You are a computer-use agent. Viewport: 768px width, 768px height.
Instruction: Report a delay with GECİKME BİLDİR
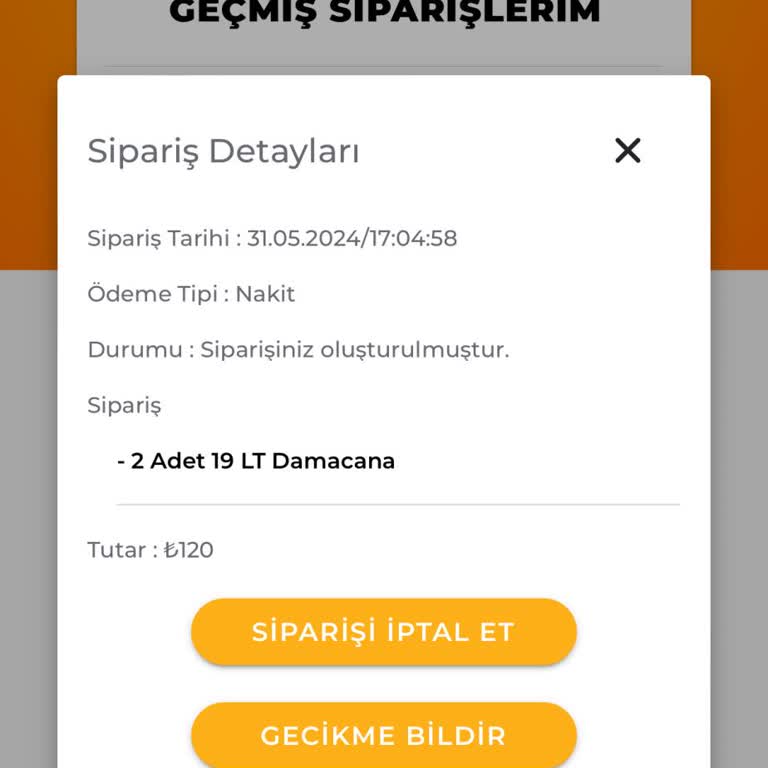tap(383, 736)
